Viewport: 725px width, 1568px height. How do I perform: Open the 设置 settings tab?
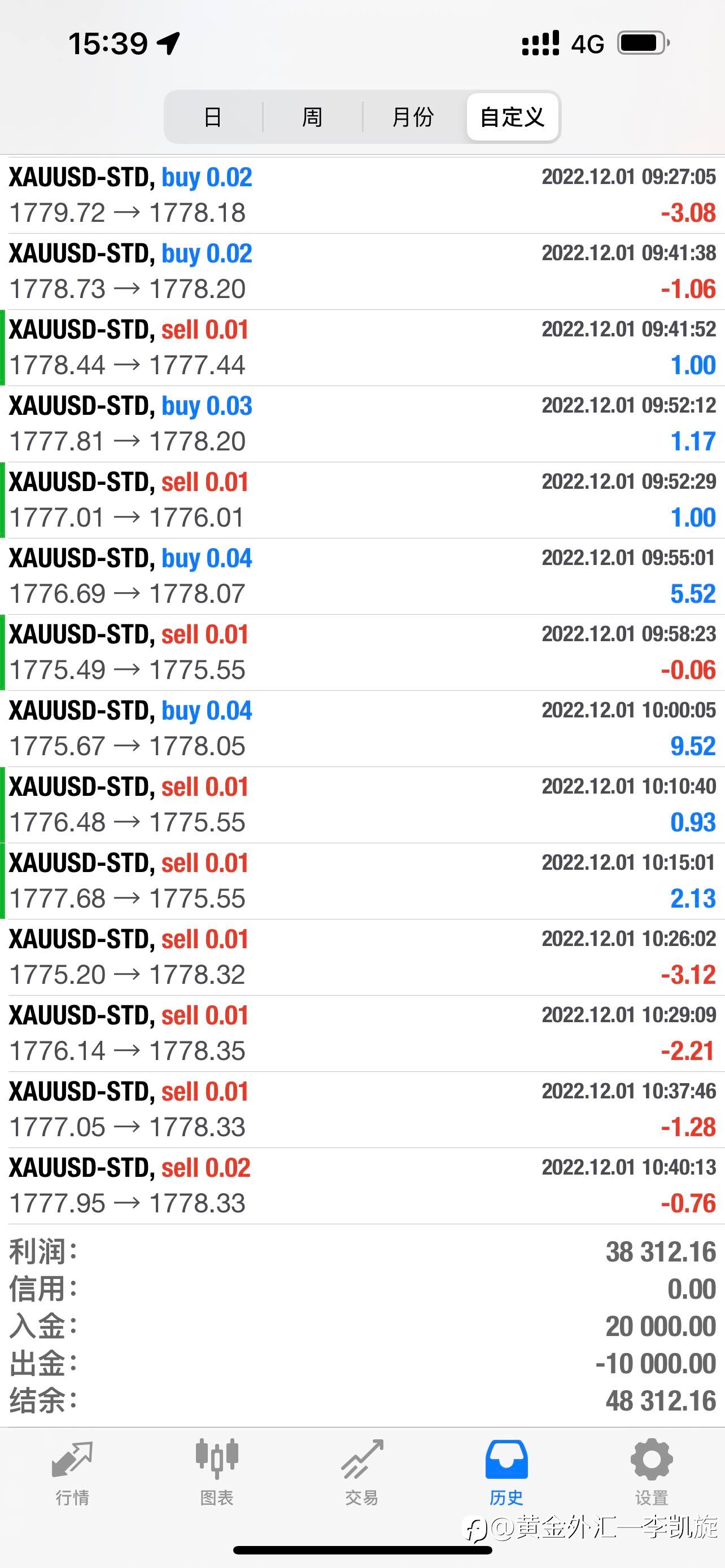click(x=652, y=1472)
